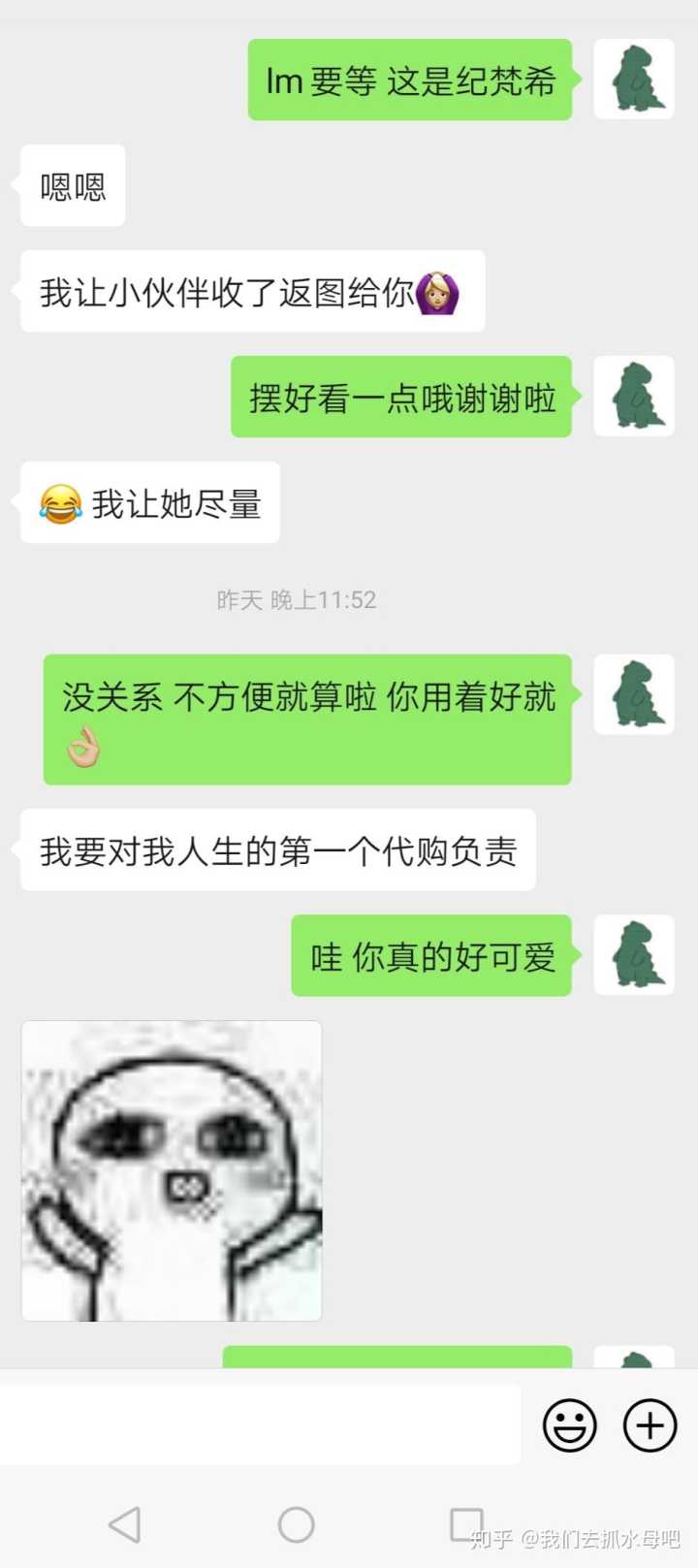Open the plus attachments menu
Viewport: 698px width, 1568px height.
click(x=650, y=1424)
